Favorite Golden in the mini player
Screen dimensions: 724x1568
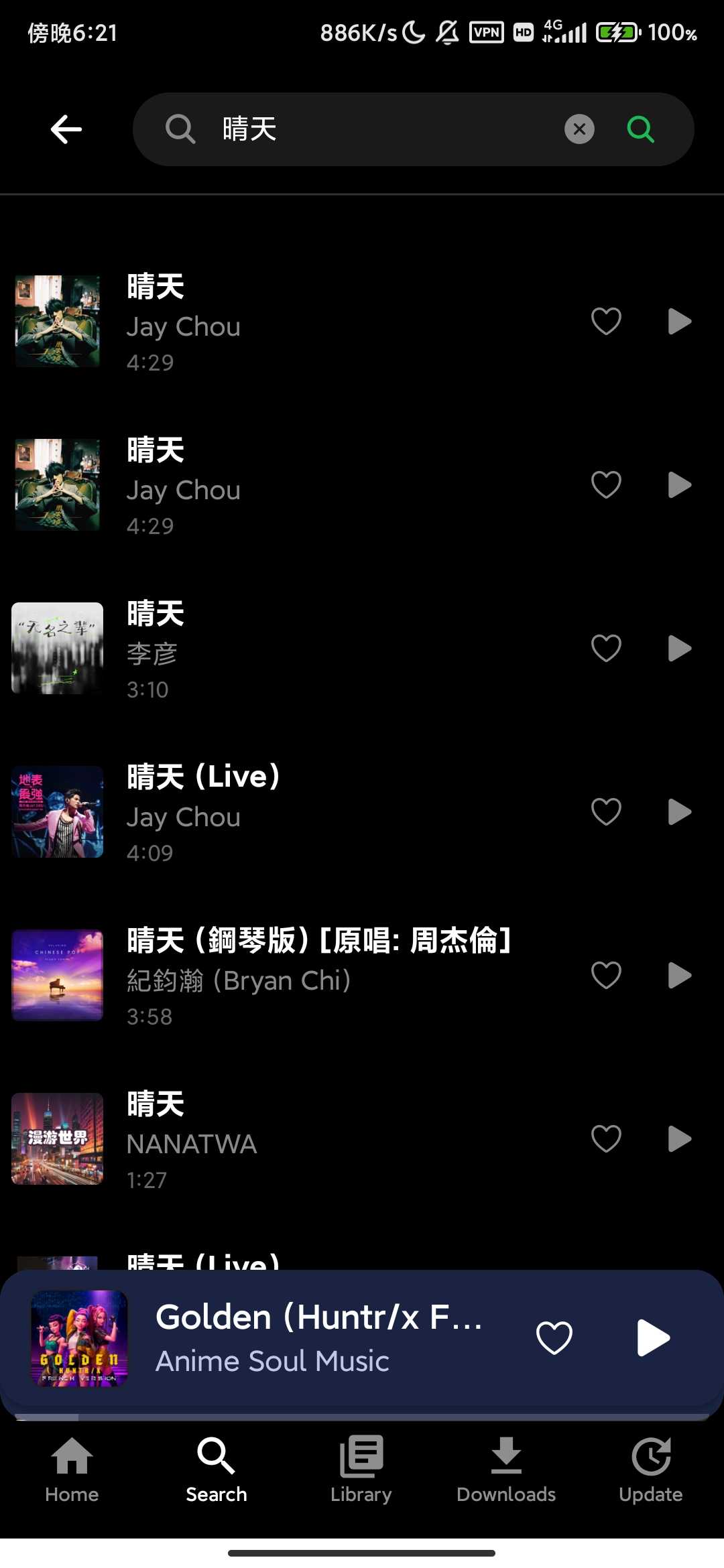coord(554,1338)
